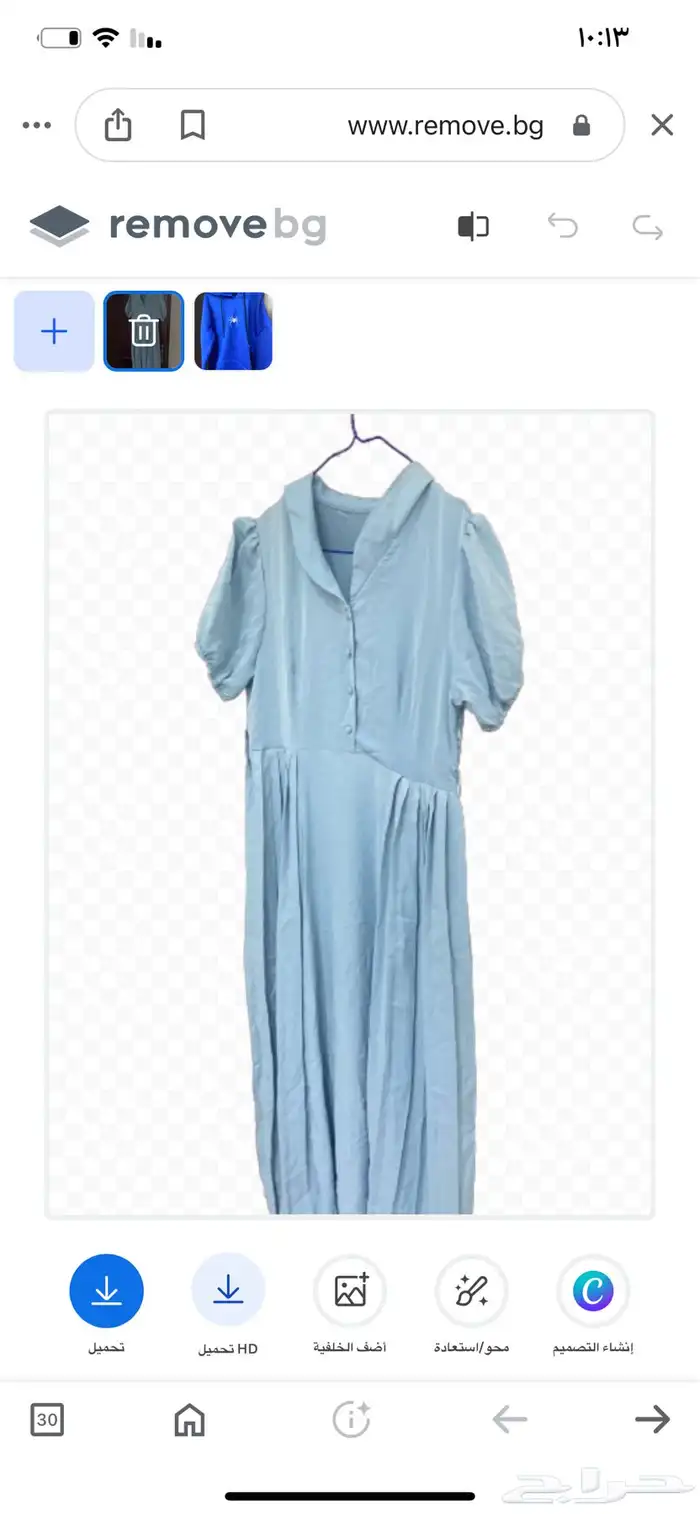Open Canva via إنشاء التصميم
This screenshot has width=700, height=1514.
point(593,1291)
